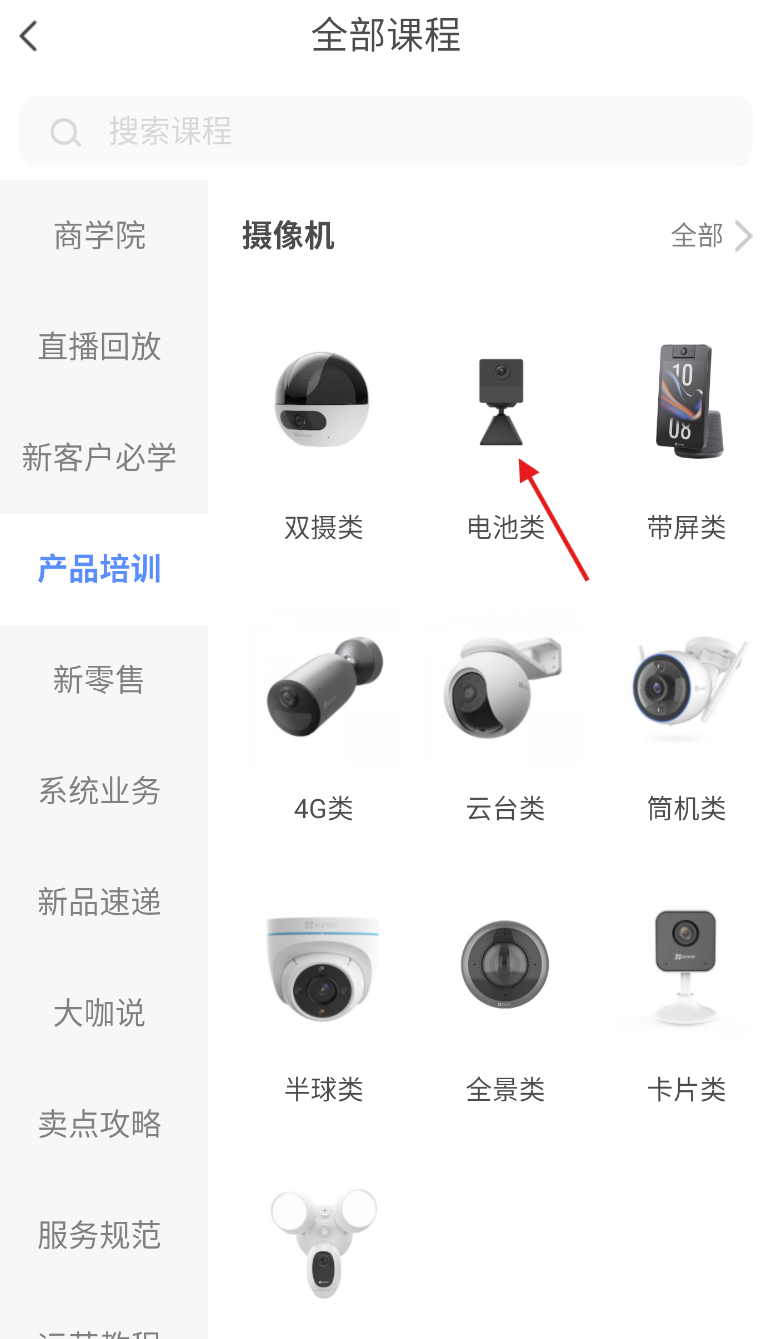Open the 服务规范 category
766x1339 pixels.
click(x=100, y=1235)
